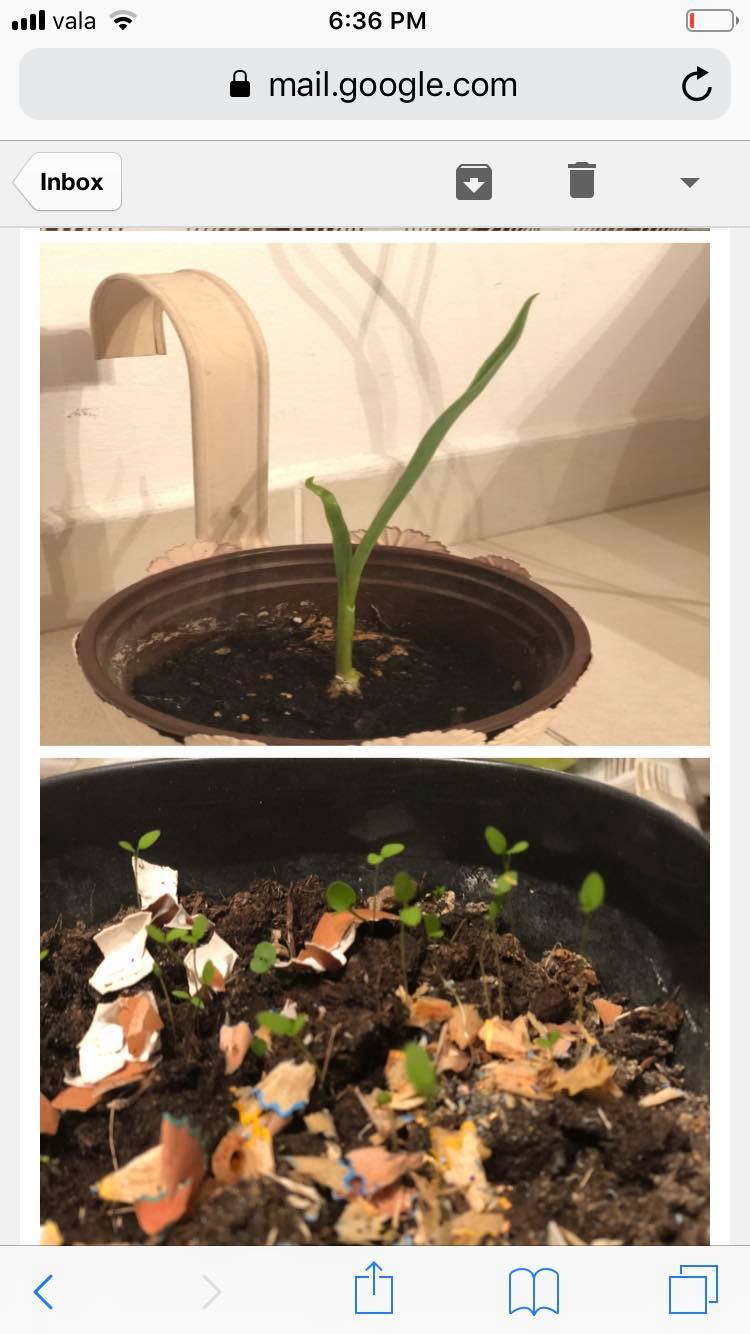Reload the page in Safari
750x1334 pixels.
click(x=696, y=85)
